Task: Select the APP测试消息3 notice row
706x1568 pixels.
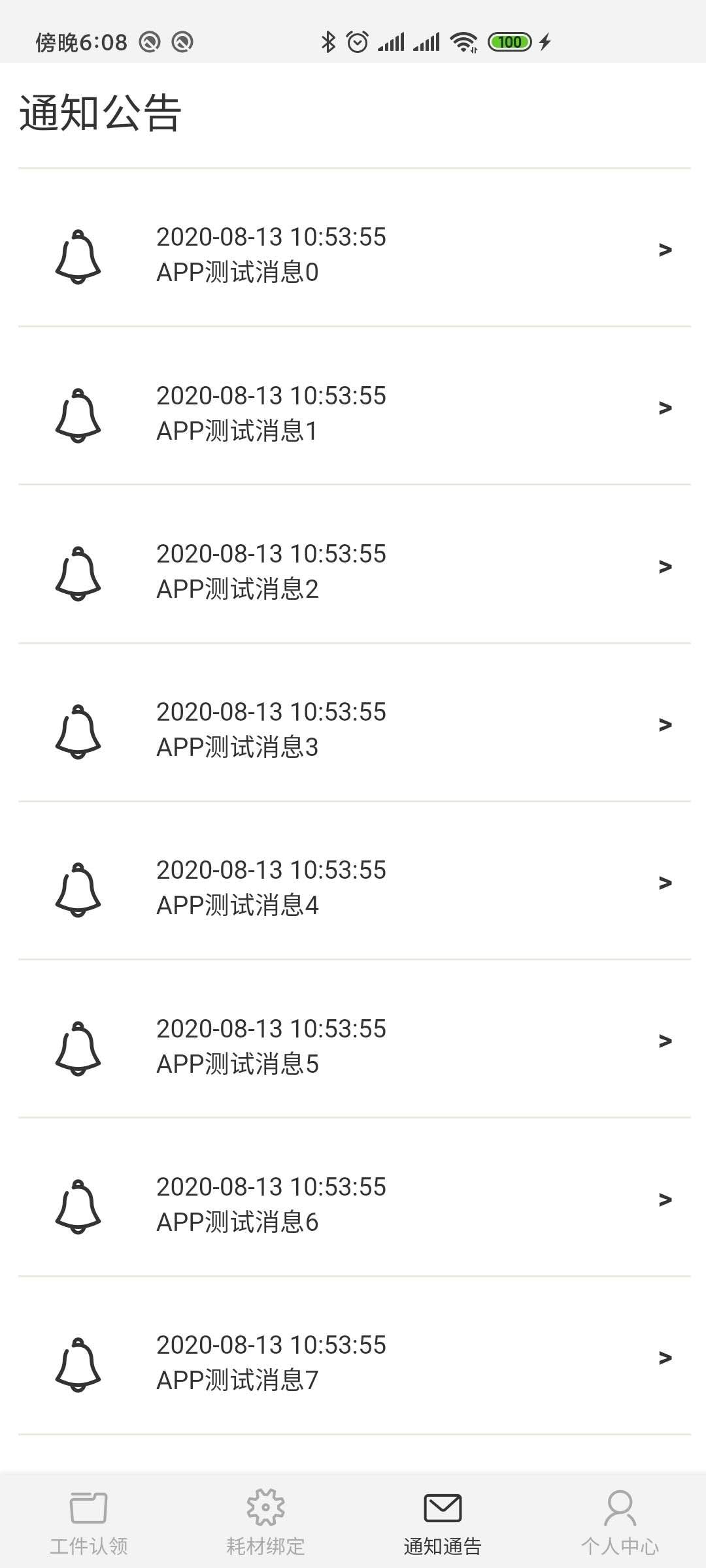Action: [x=354, y=723]
